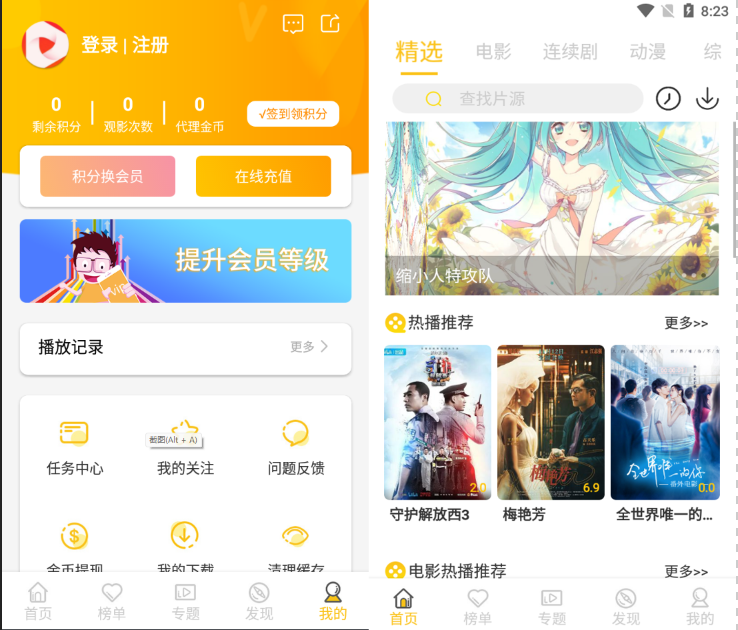Select the 积分换会员 button
Viewport: 738px width, 630px height.
[107, 176]
